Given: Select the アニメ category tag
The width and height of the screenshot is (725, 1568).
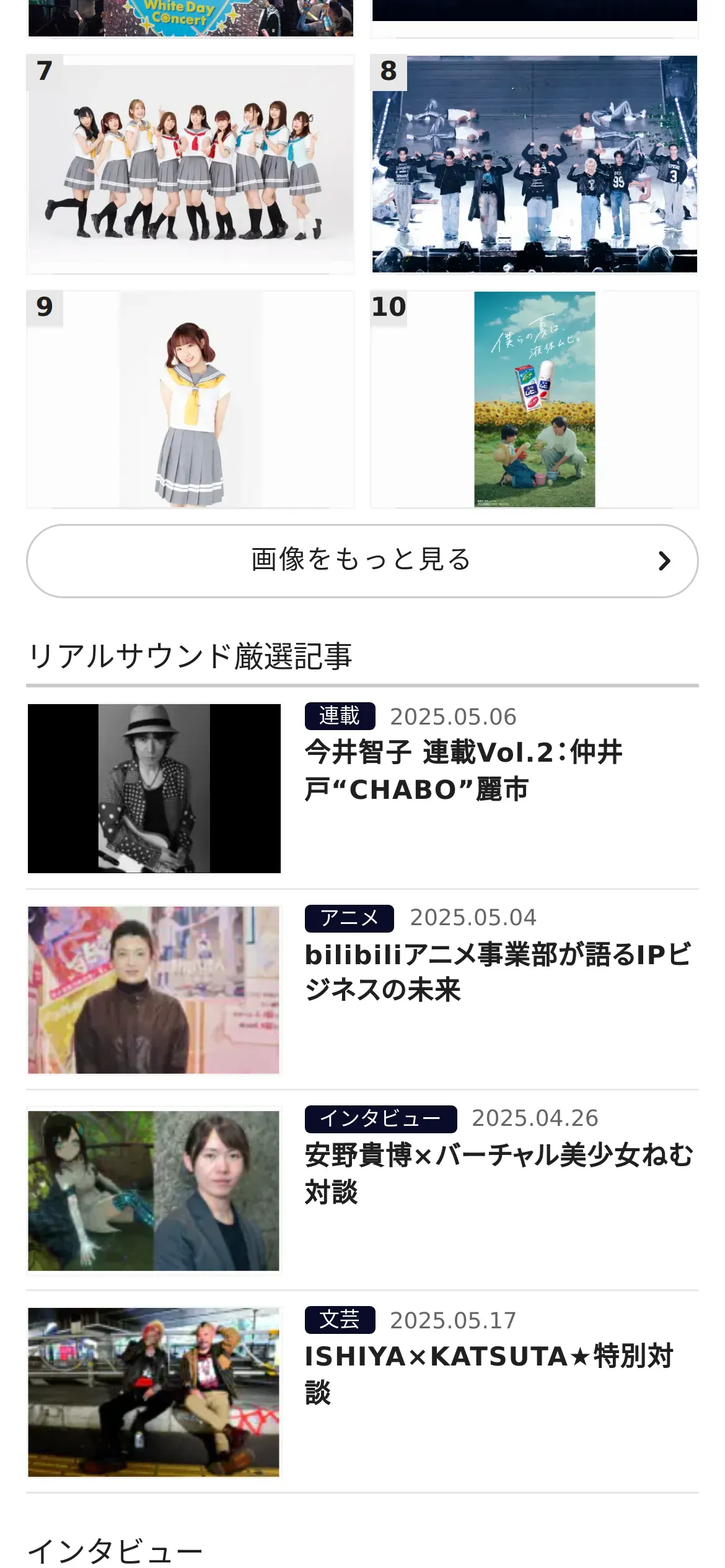Looking at the screenshot, I should [x=349, y=918].
